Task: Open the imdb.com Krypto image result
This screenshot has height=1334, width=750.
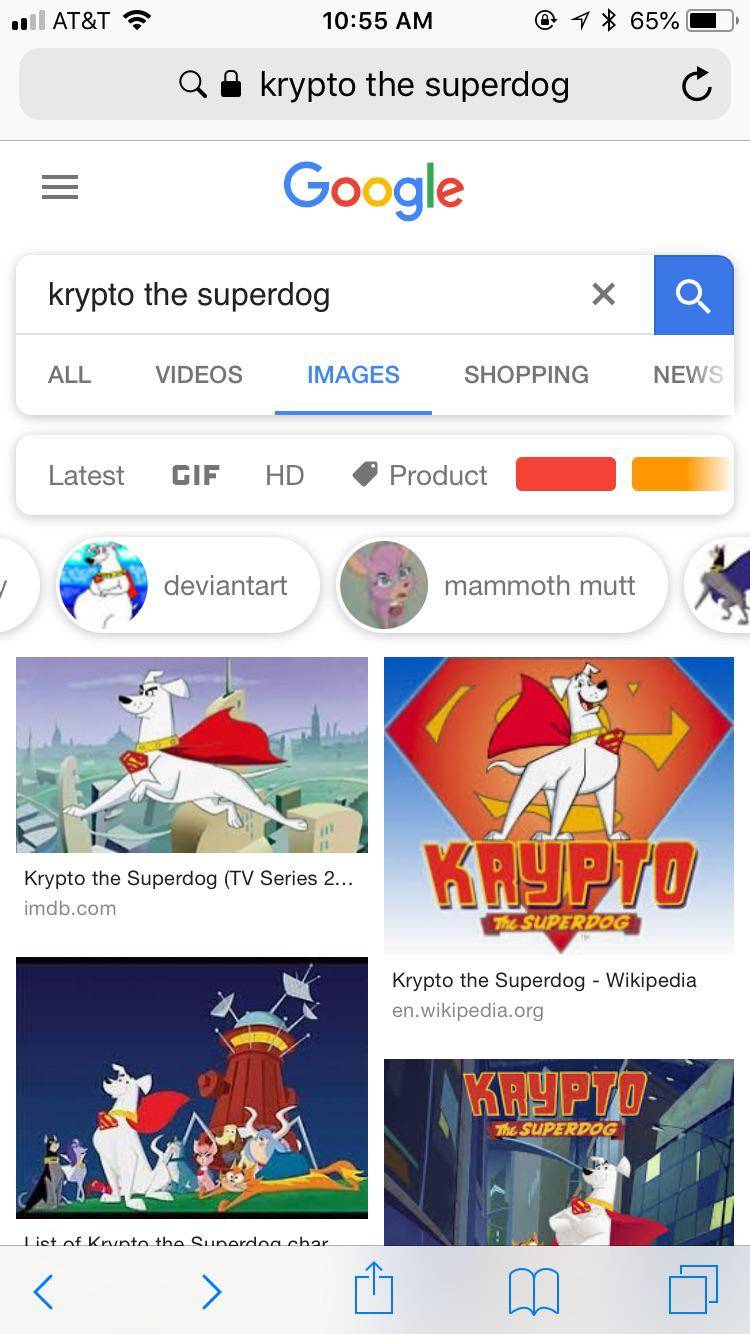Action: point(191,755)
